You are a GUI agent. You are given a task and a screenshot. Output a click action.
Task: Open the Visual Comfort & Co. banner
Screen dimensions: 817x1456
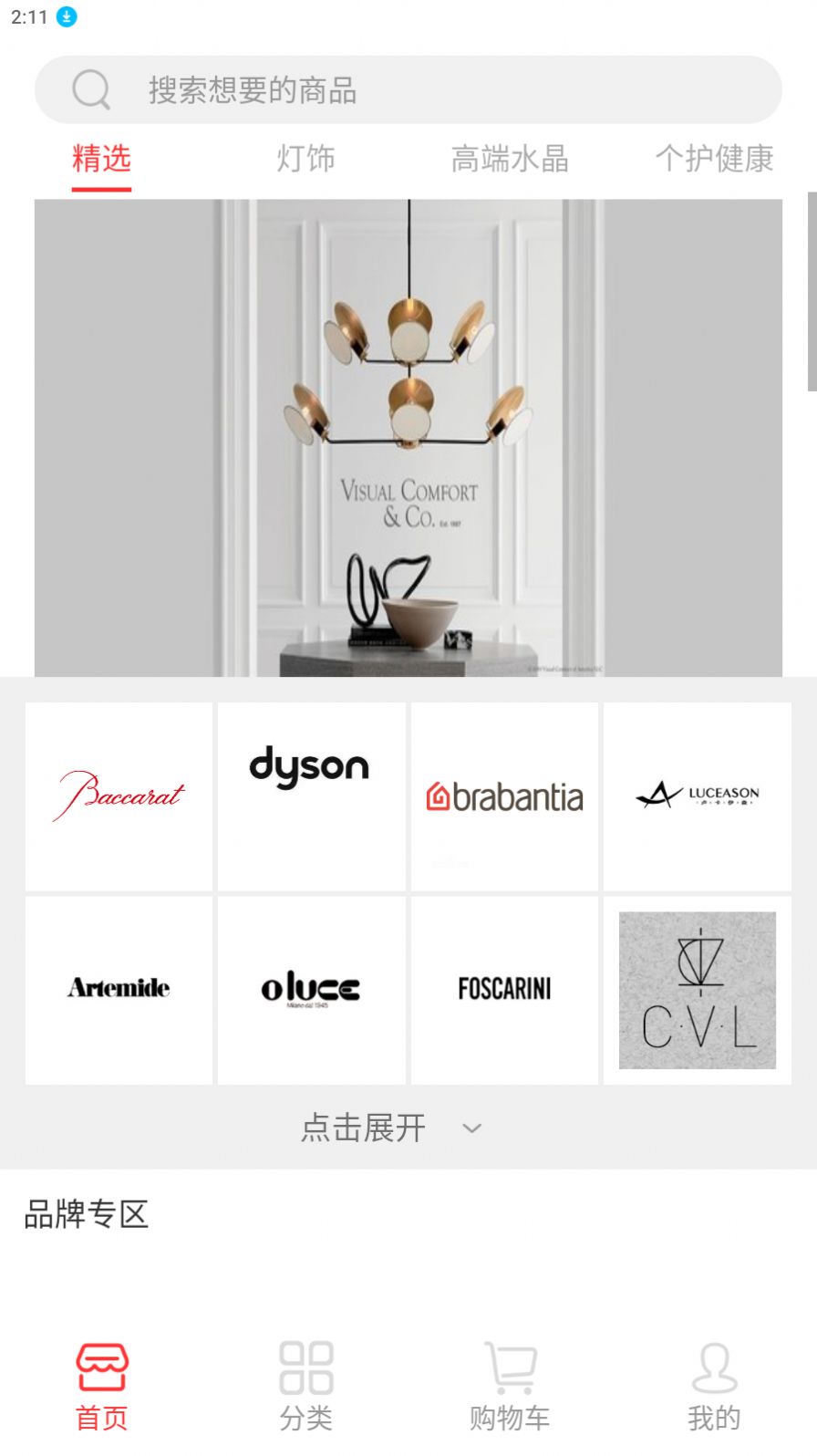pyautogui.click(x=408, y=438)
